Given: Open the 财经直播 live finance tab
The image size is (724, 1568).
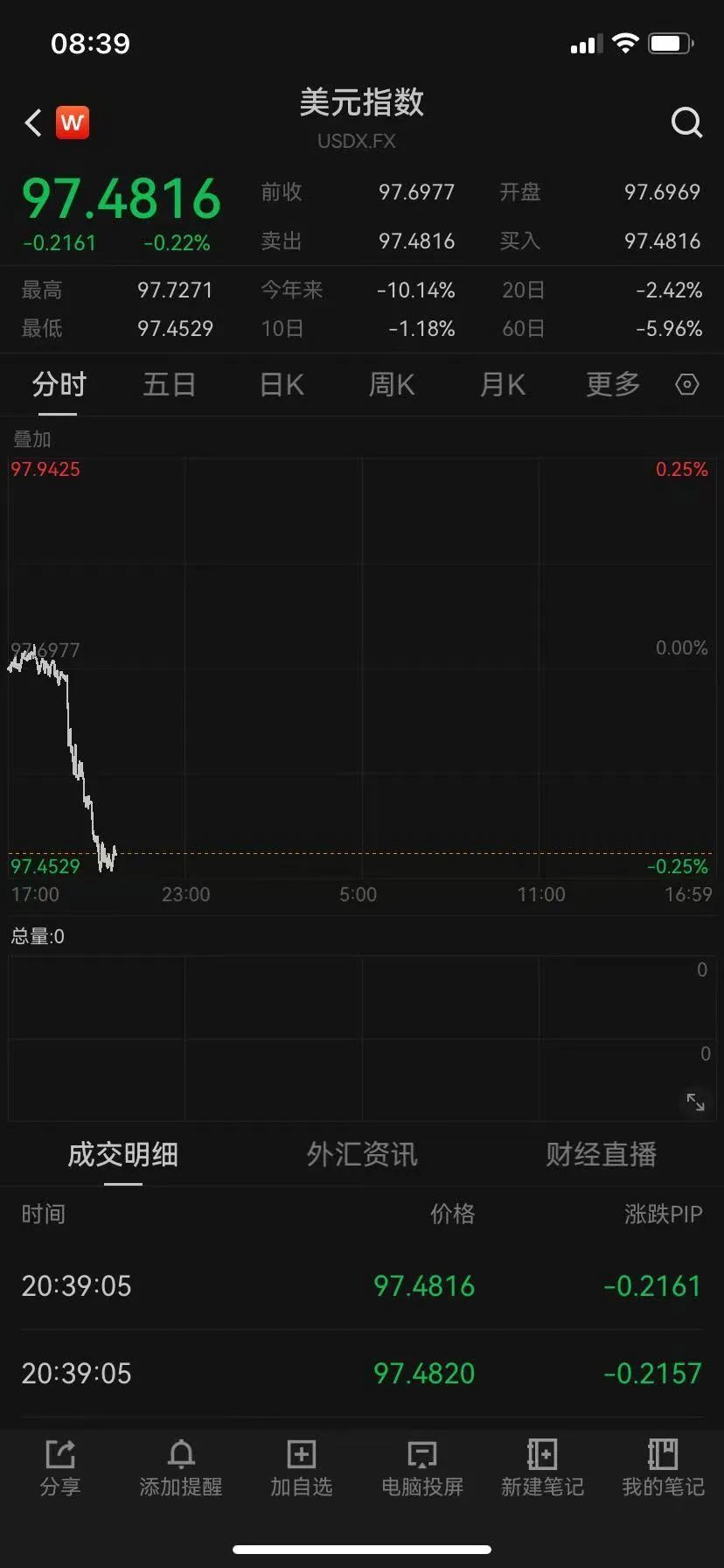Looking at the screenshot, I should pos(601,1155).
